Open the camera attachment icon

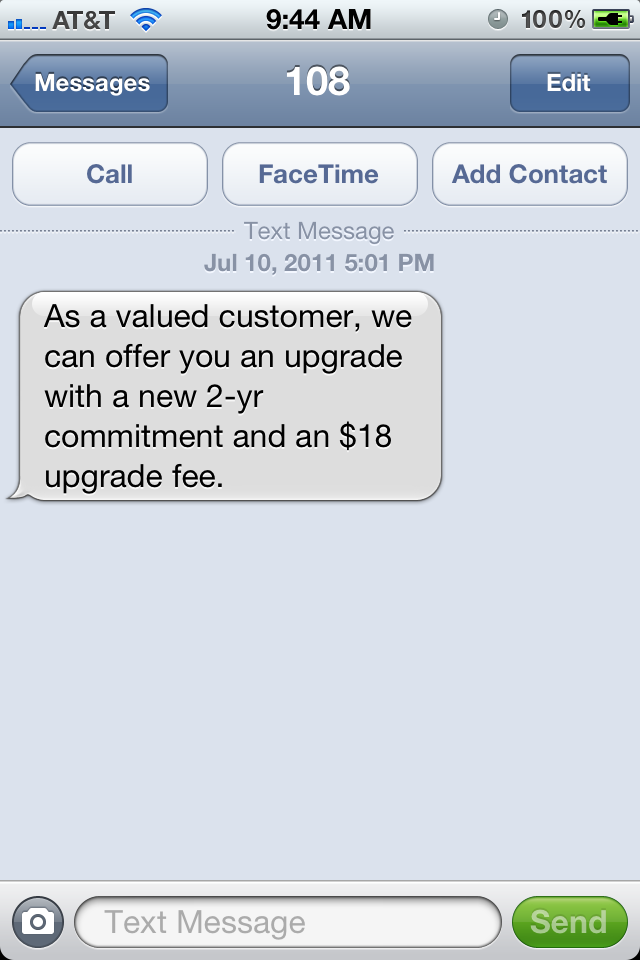point(38,921)
